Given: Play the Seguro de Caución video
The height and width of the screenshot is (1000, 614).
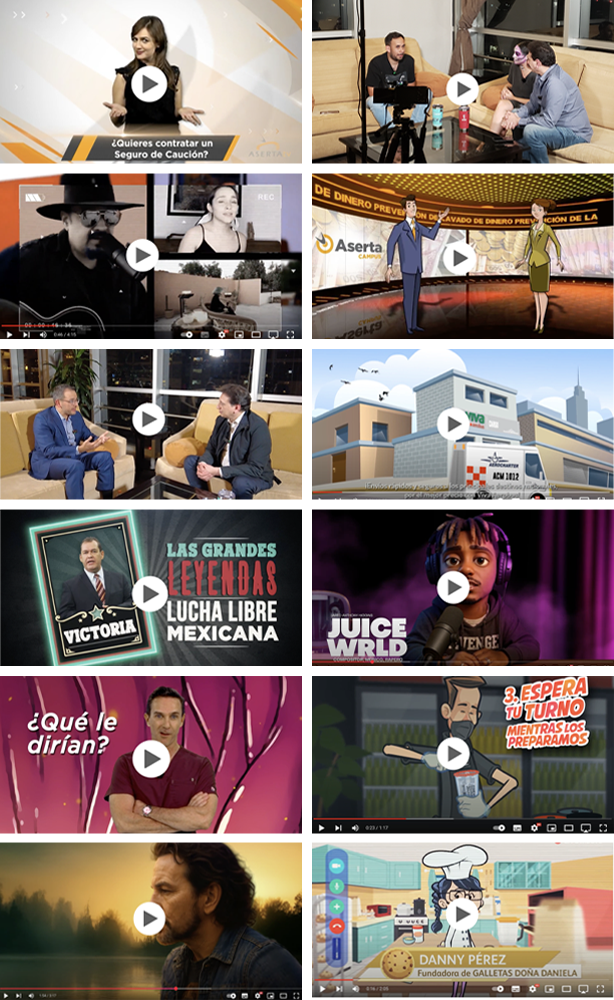Looking at the screenshot, I should (149, 83).
